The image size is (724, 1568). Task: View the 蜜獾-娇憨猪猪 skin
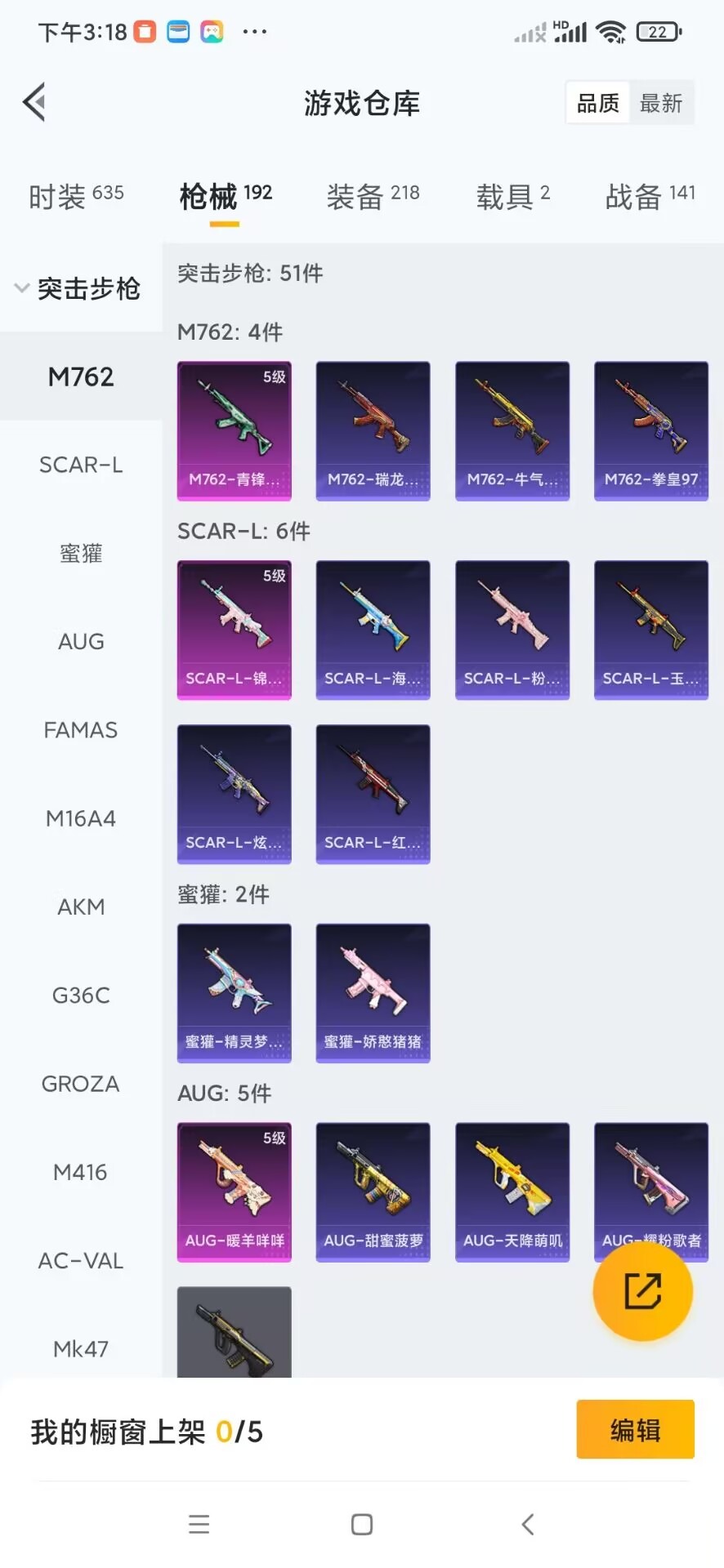(373, 992)
